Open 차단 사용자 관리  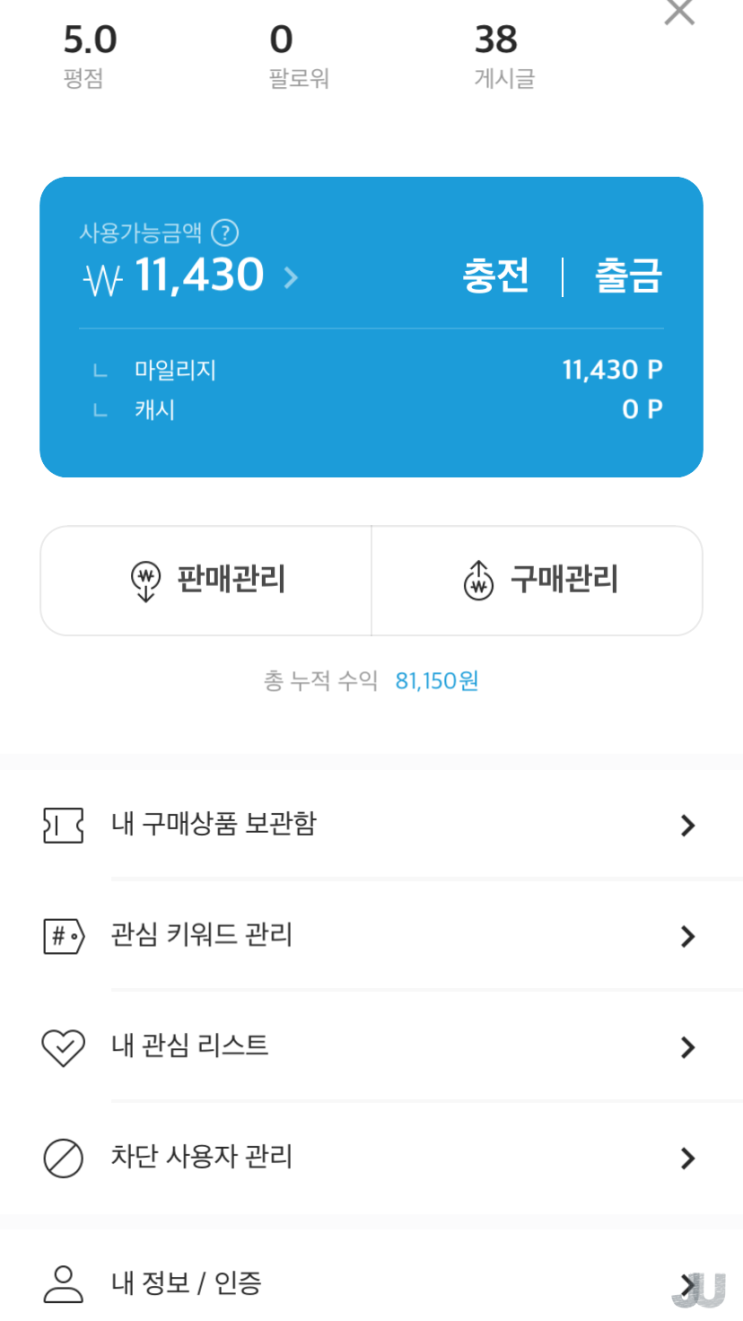[x=370, y=1158]
